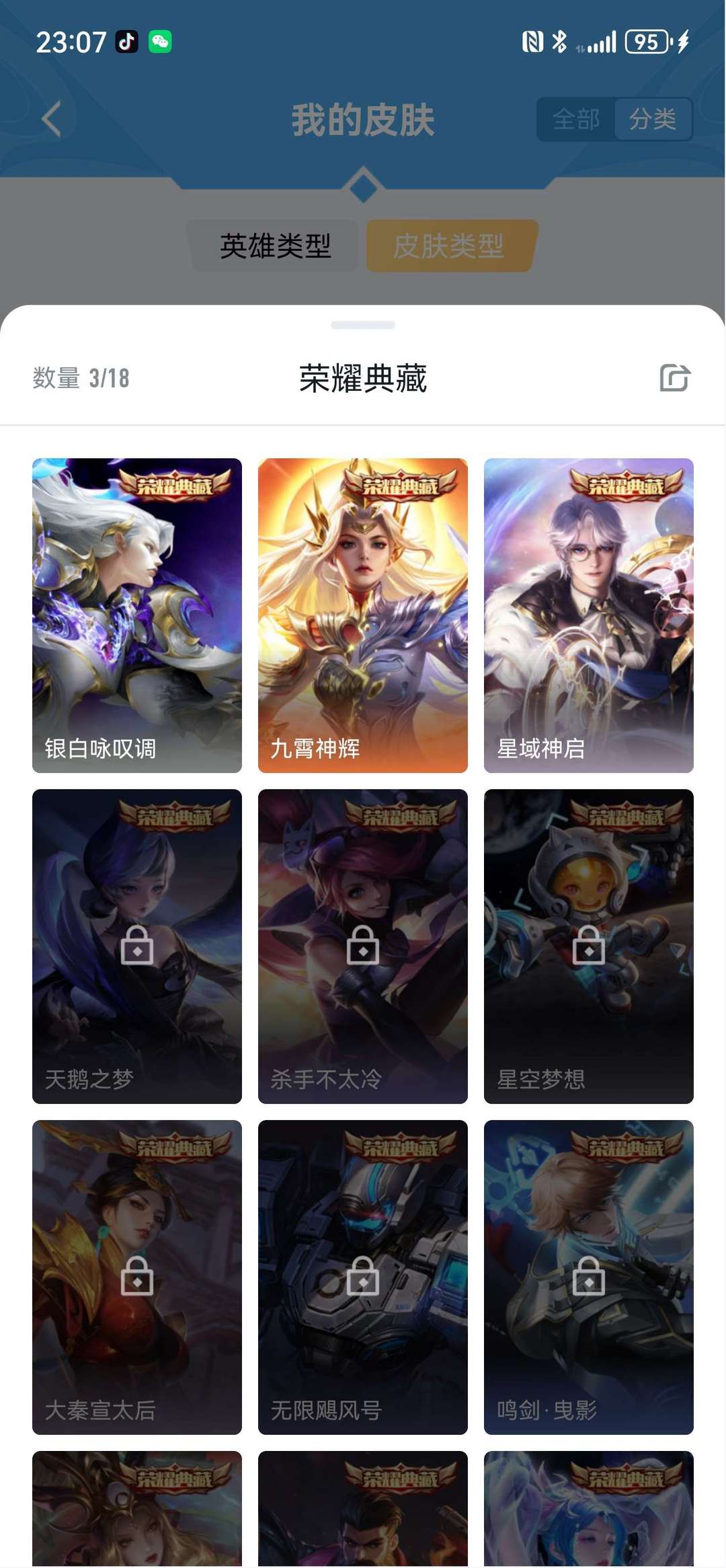This screenshot has width=726, height=1568.
Task: Open the locked 鸣剑·曳影 skin
Action: [589, 1277]
